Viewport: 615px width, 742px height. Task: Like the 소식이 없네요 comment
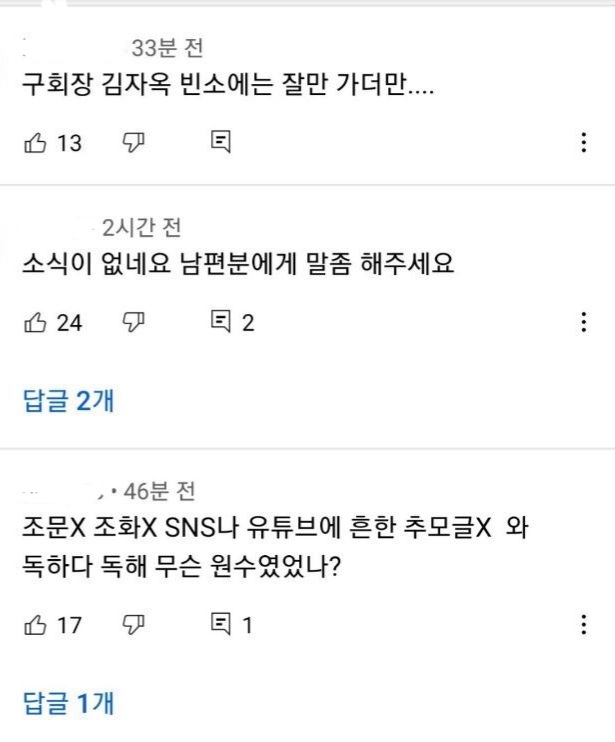coord(35,322)
